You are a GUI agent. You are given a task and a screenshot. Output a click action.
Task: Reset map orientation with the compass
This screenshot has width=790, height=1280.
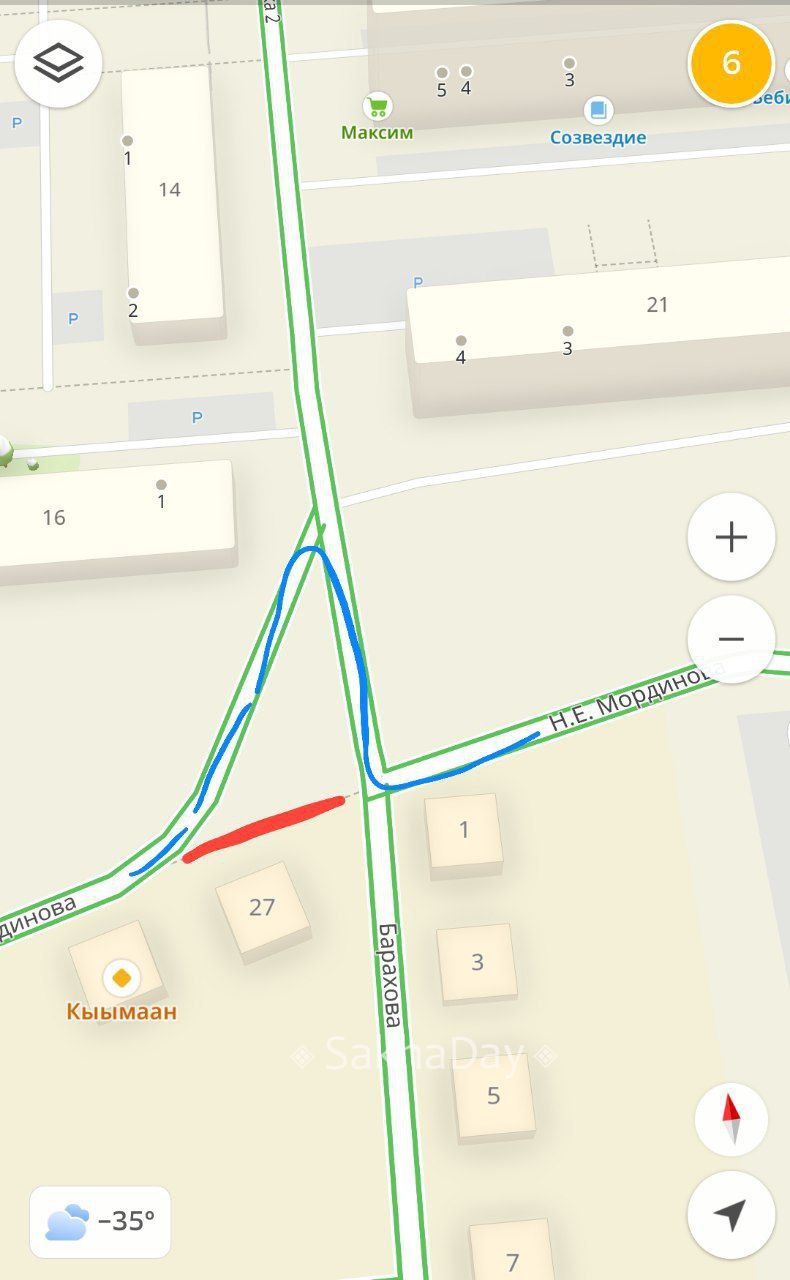pos(731,1119)
